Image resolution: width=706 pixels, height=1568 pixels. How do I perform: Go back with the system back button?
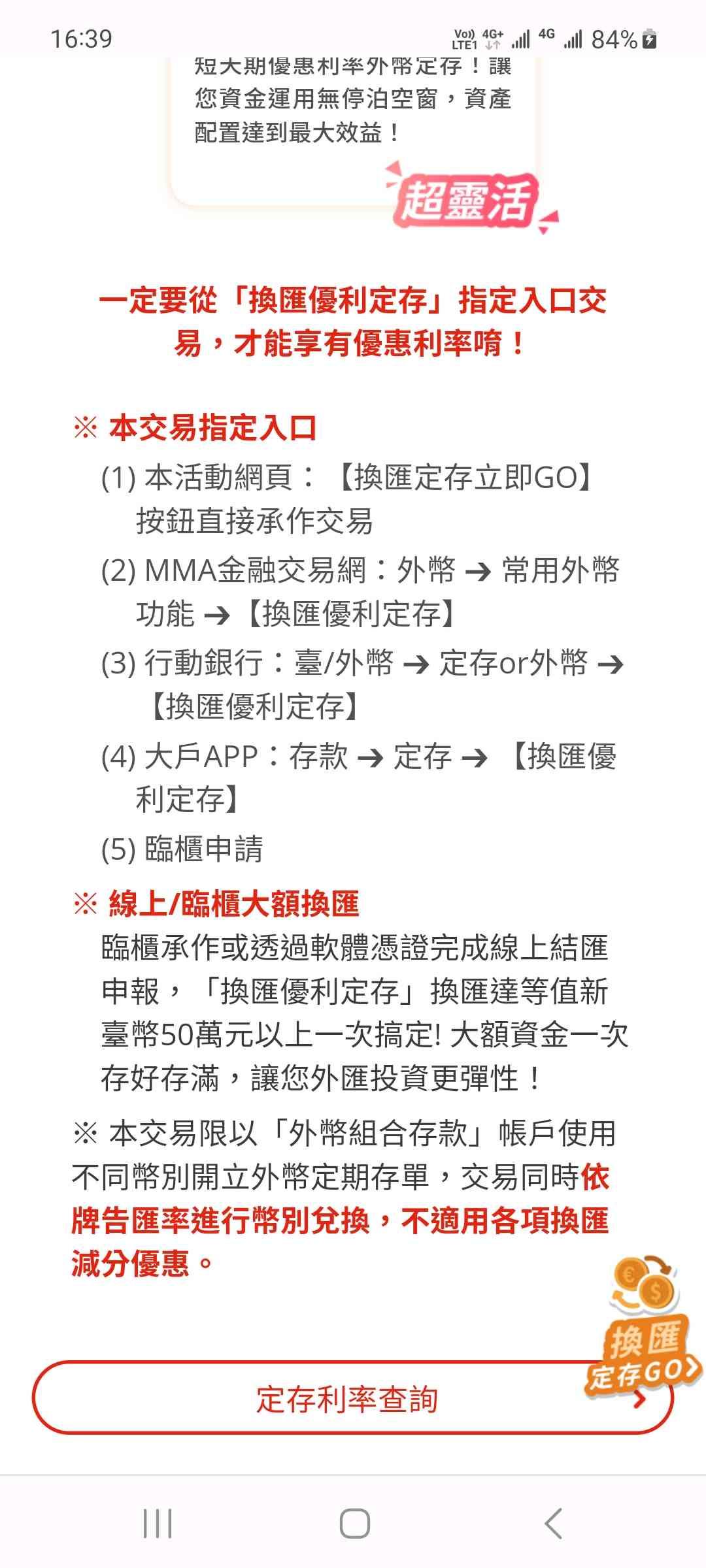point(553,1524)
